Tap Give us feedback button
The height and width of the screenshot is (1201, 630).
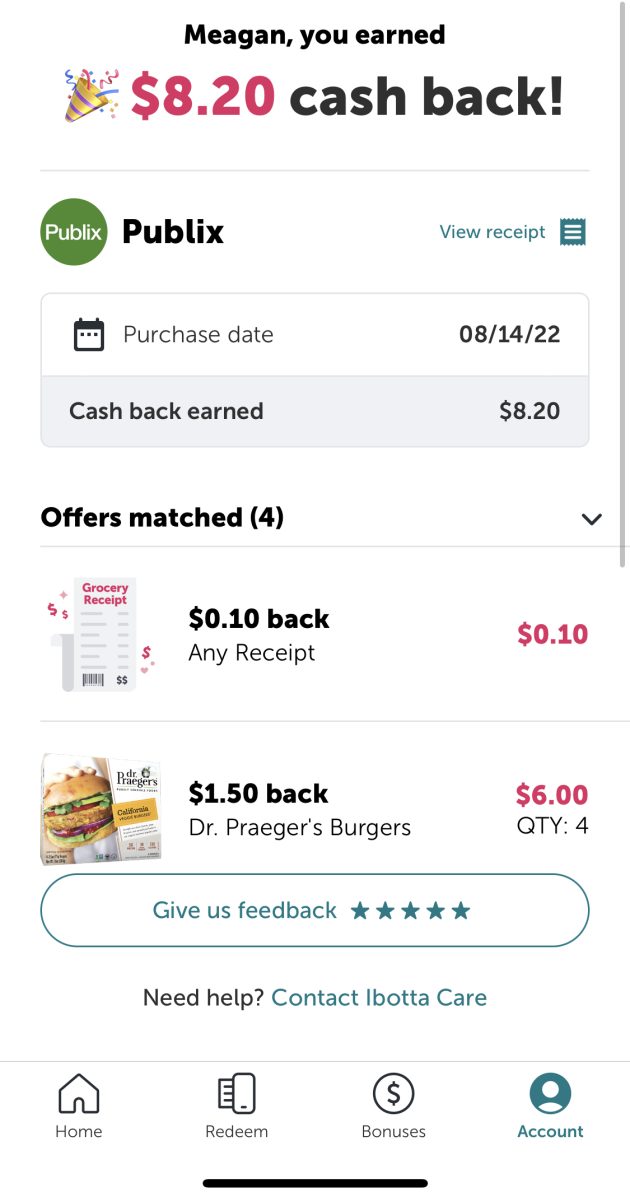[x=314, y=911]
